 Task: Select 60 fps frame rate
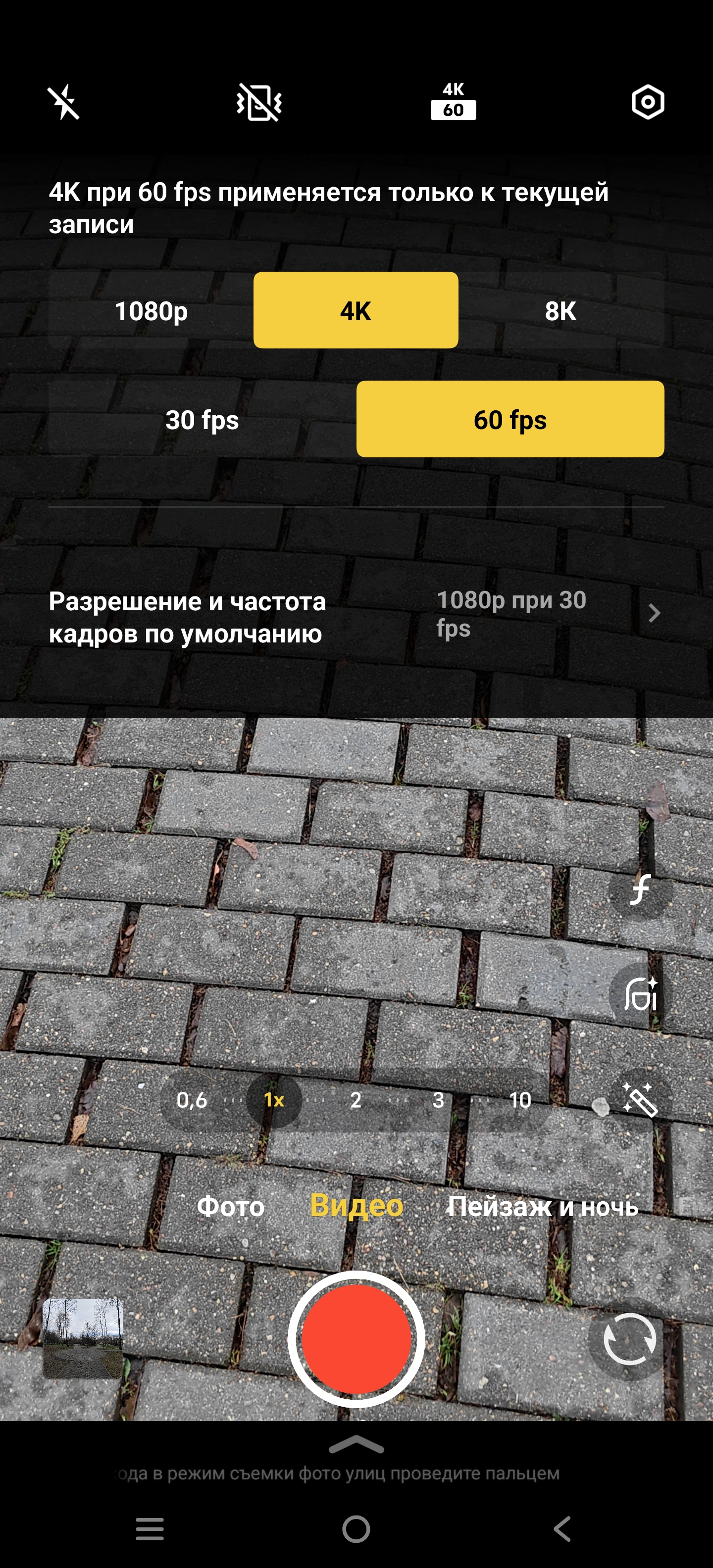click(x=509, y=420)
